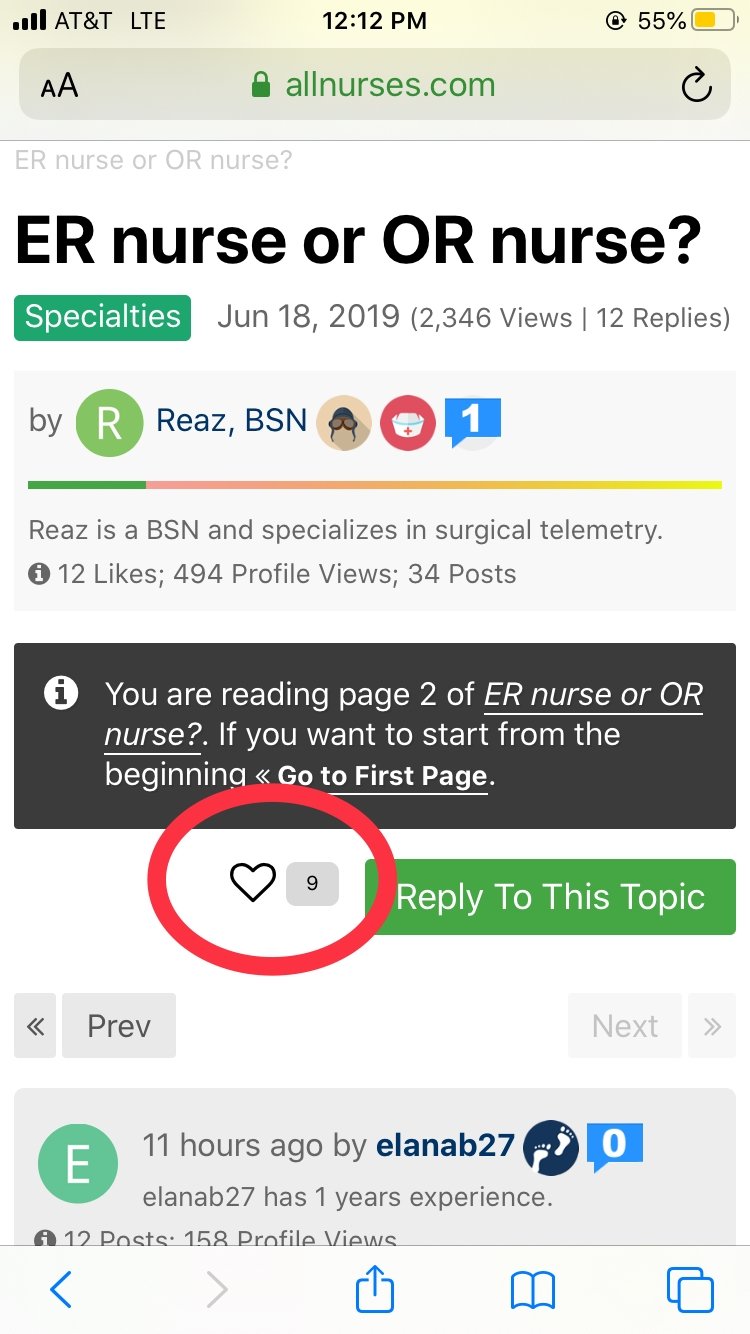Image resolution: width=750 pixels, height=1334 pixels.
Task: Share this page from Safari toolbar
Action: (376, 1288)
